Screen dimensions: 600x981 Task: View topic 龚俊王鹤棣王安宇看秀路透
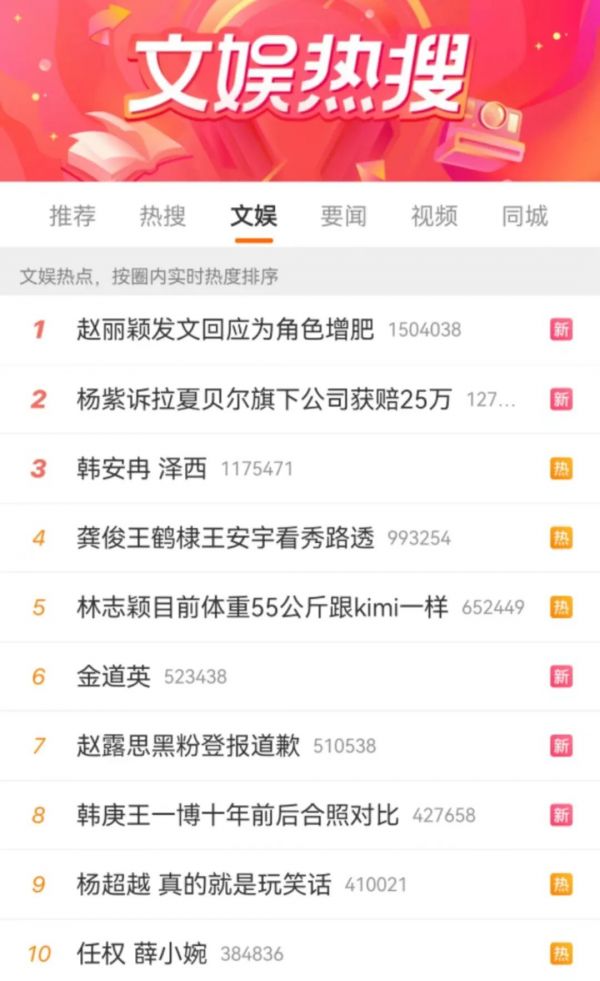point(300,538)
